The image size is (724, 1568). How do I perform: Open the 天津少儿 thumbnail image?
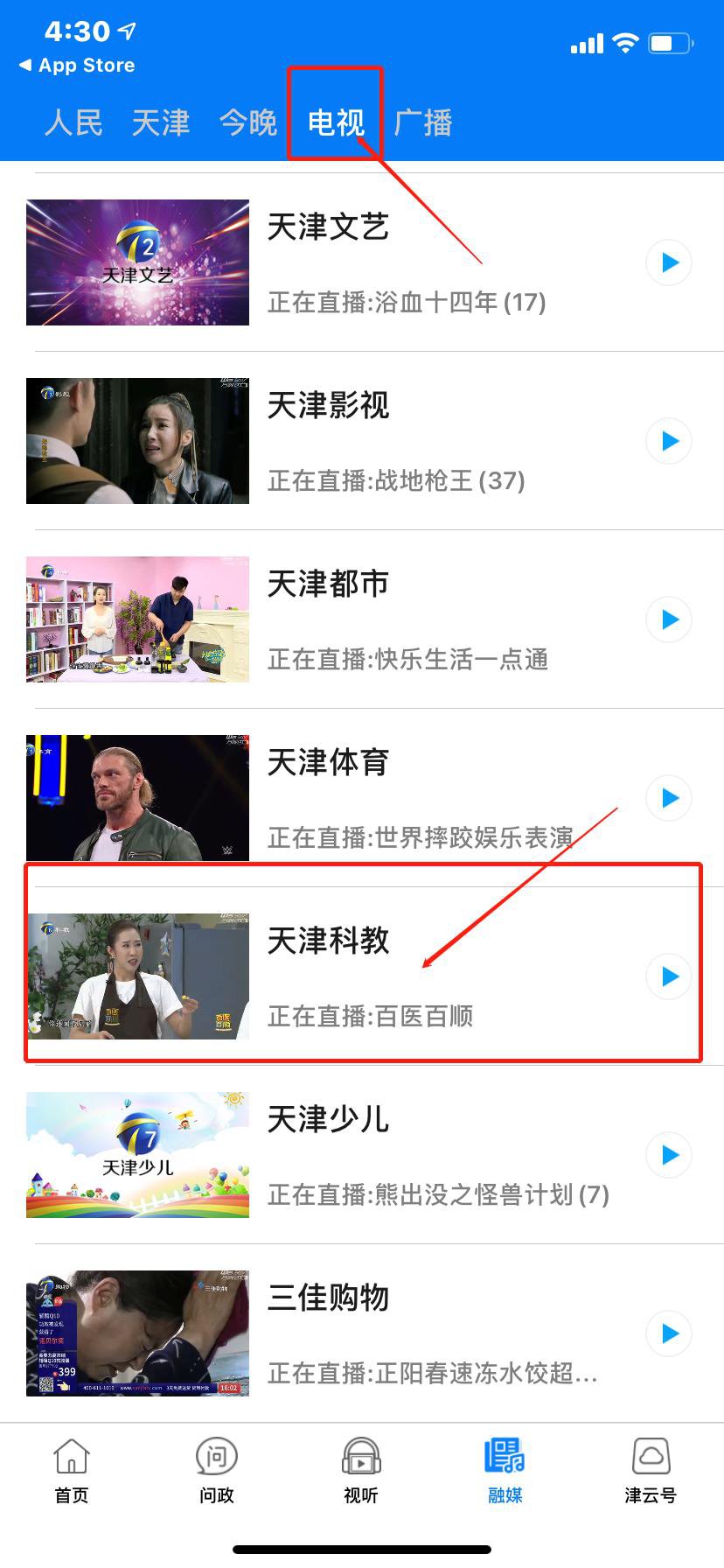pos(137,1155)
